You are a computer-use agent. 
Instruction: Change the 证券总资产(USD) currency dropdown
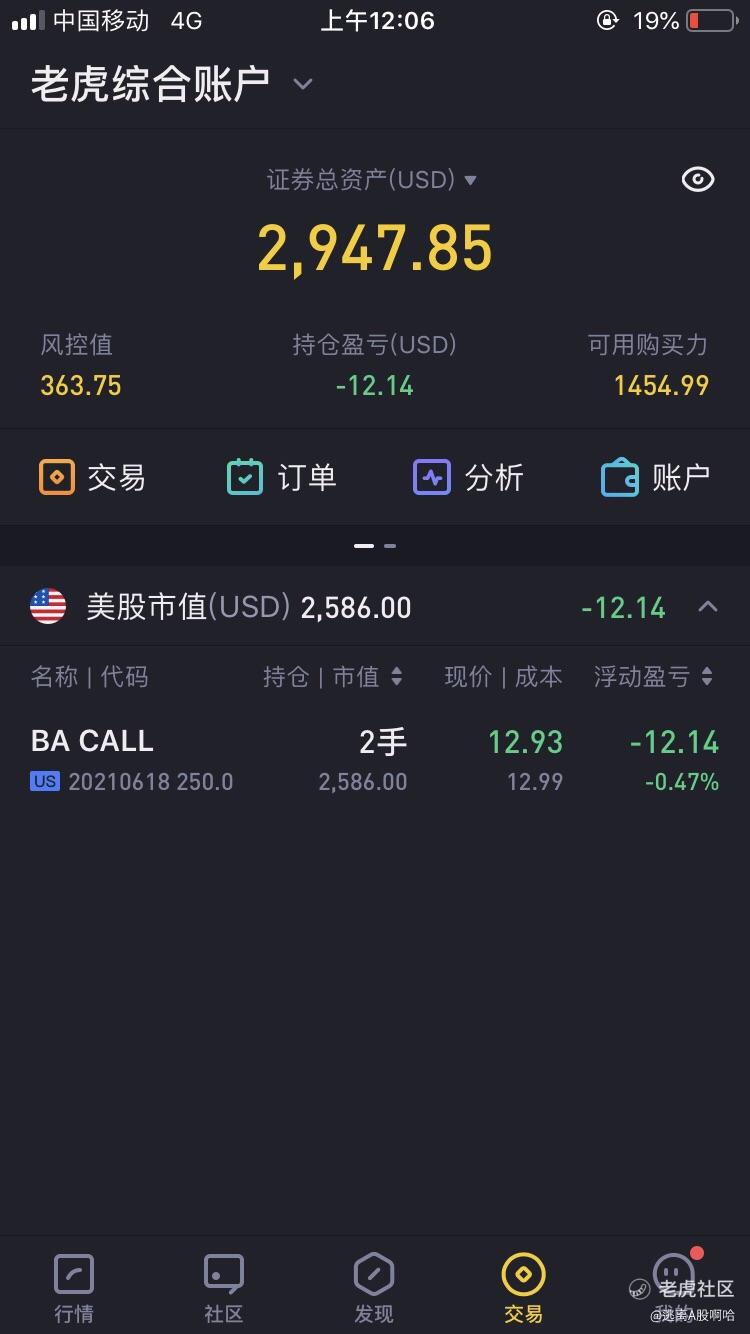click(x=372, y=180)
